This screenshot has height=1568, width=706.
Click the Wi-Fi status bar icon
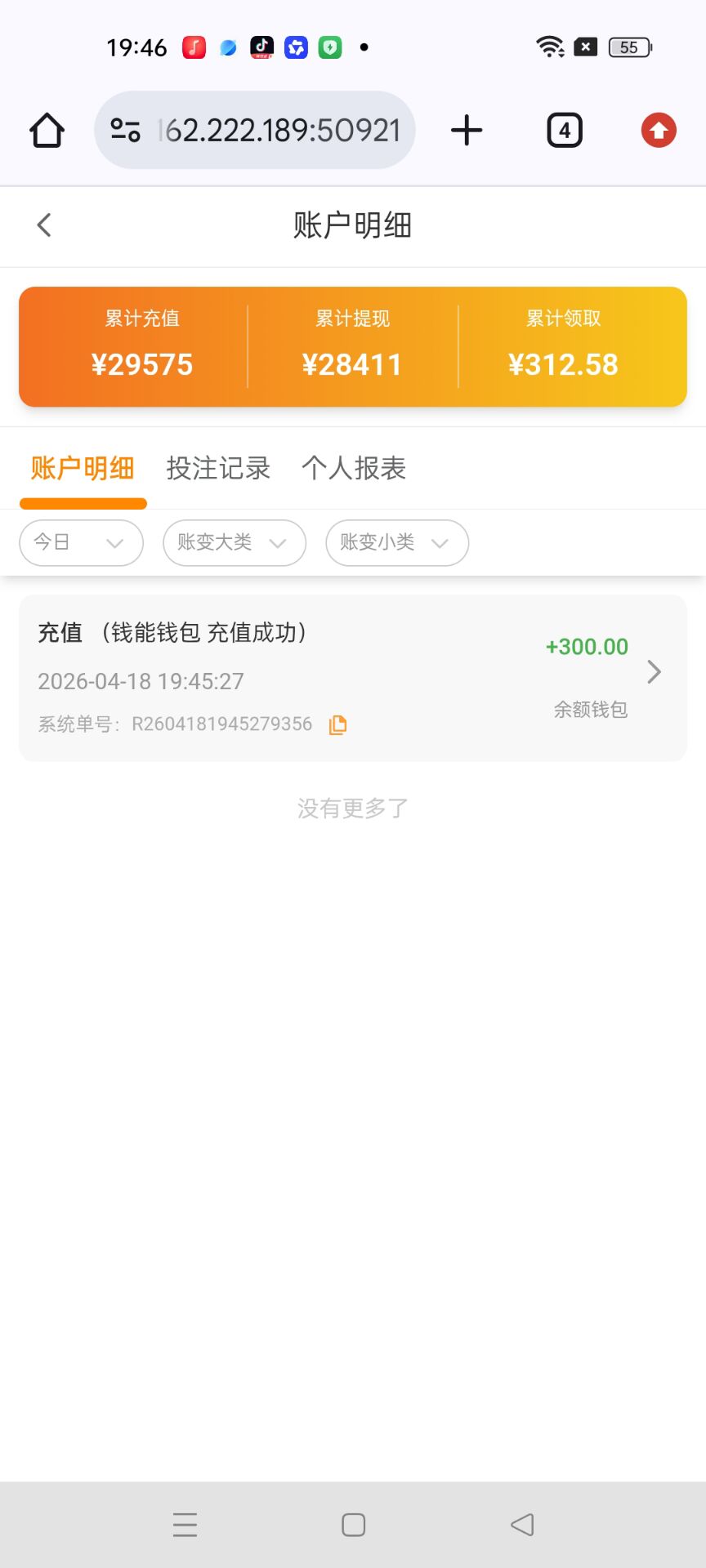(x=548, y=47)
